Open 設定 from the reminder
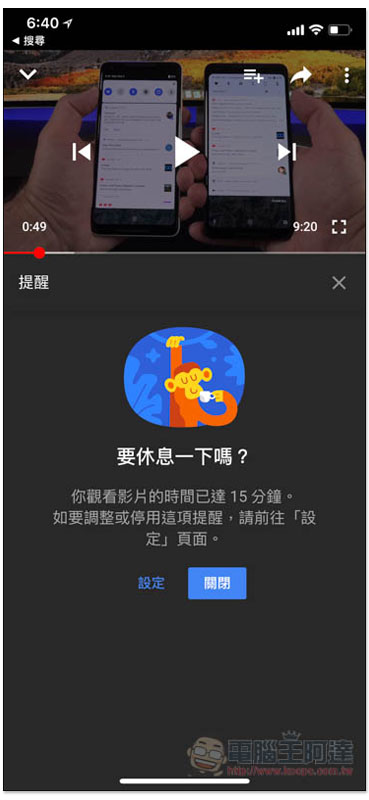The height and width of the screenshot is (800, 369). click(x=151, y=583)
